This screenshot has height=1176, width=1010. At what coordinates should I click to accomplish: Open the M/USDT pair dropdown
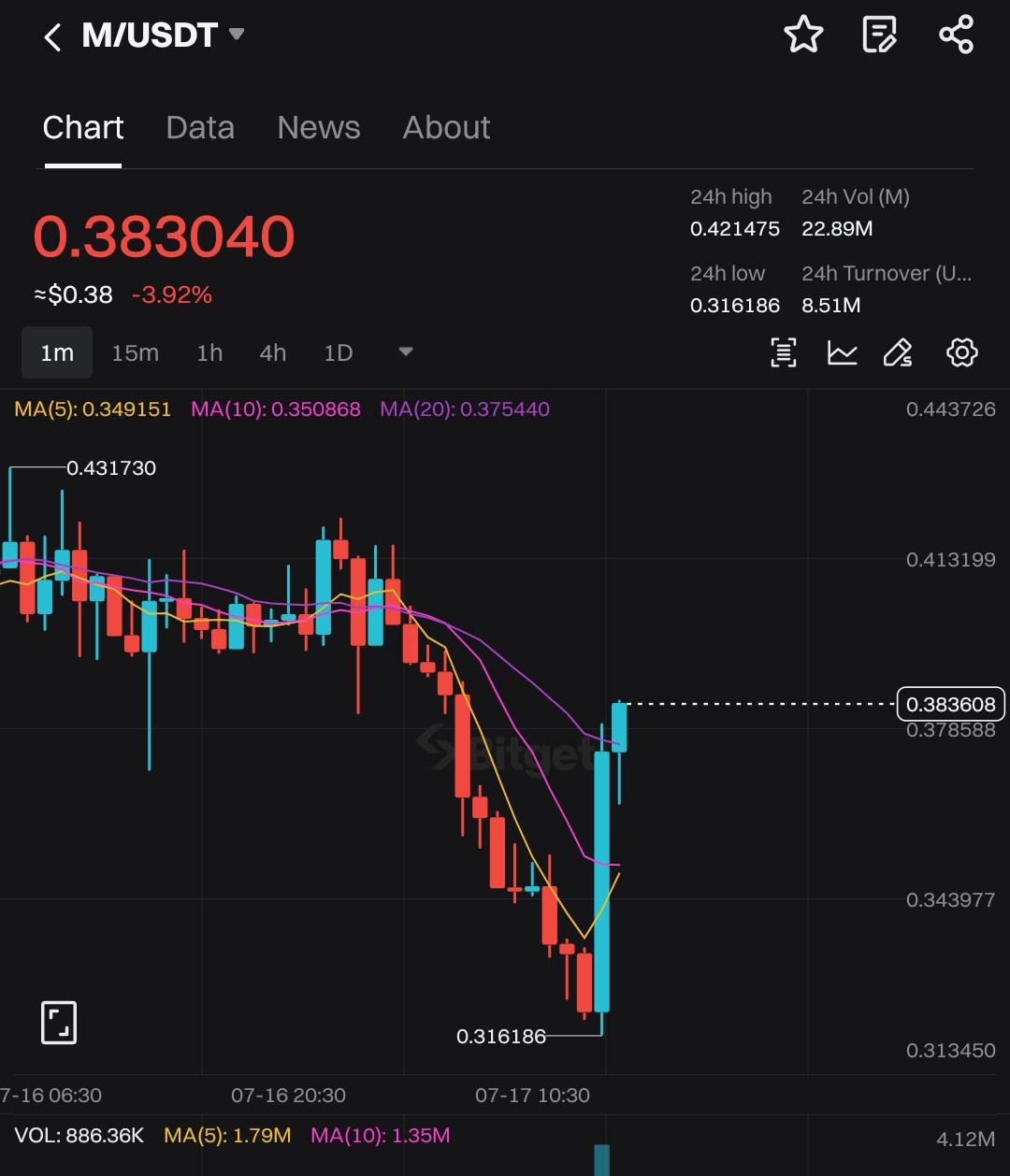tap(237, 35)
